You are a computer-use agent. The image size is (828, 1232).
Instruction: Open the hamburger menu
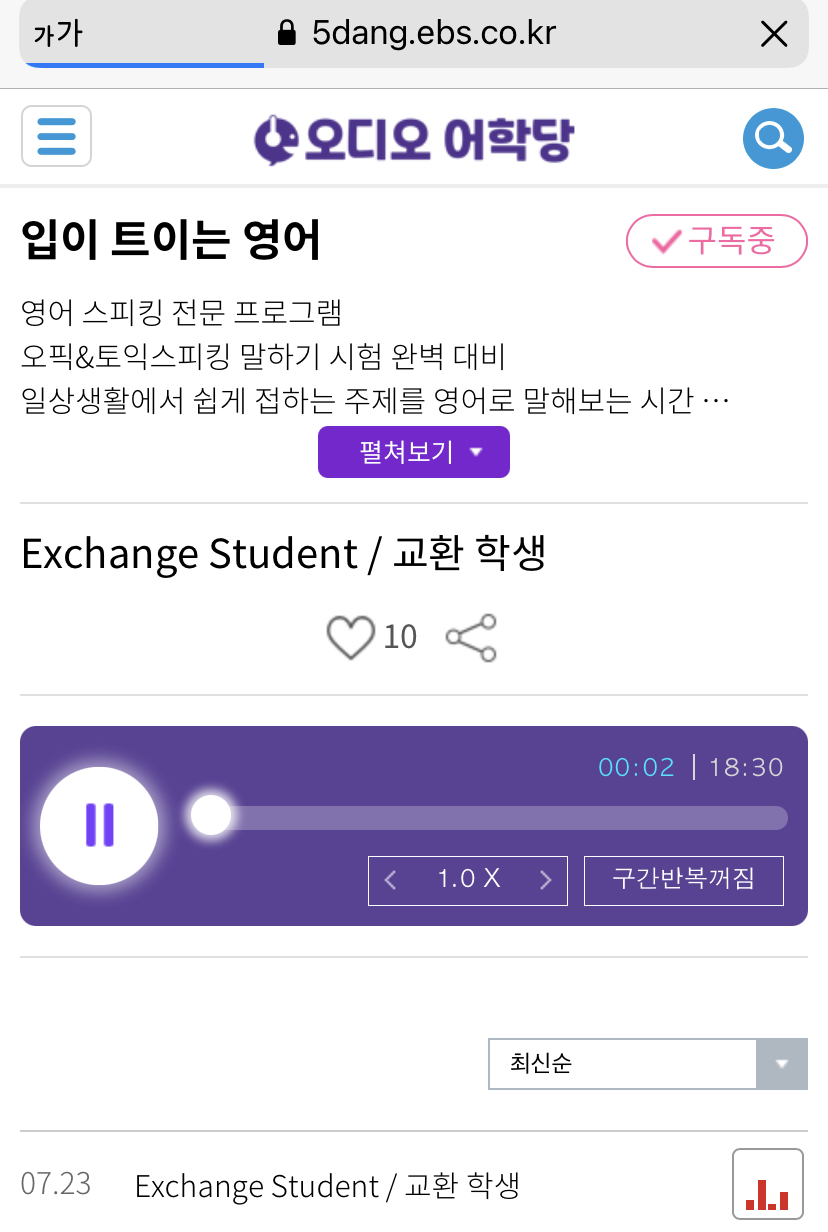pyautogui.click(x=56, y=137)
